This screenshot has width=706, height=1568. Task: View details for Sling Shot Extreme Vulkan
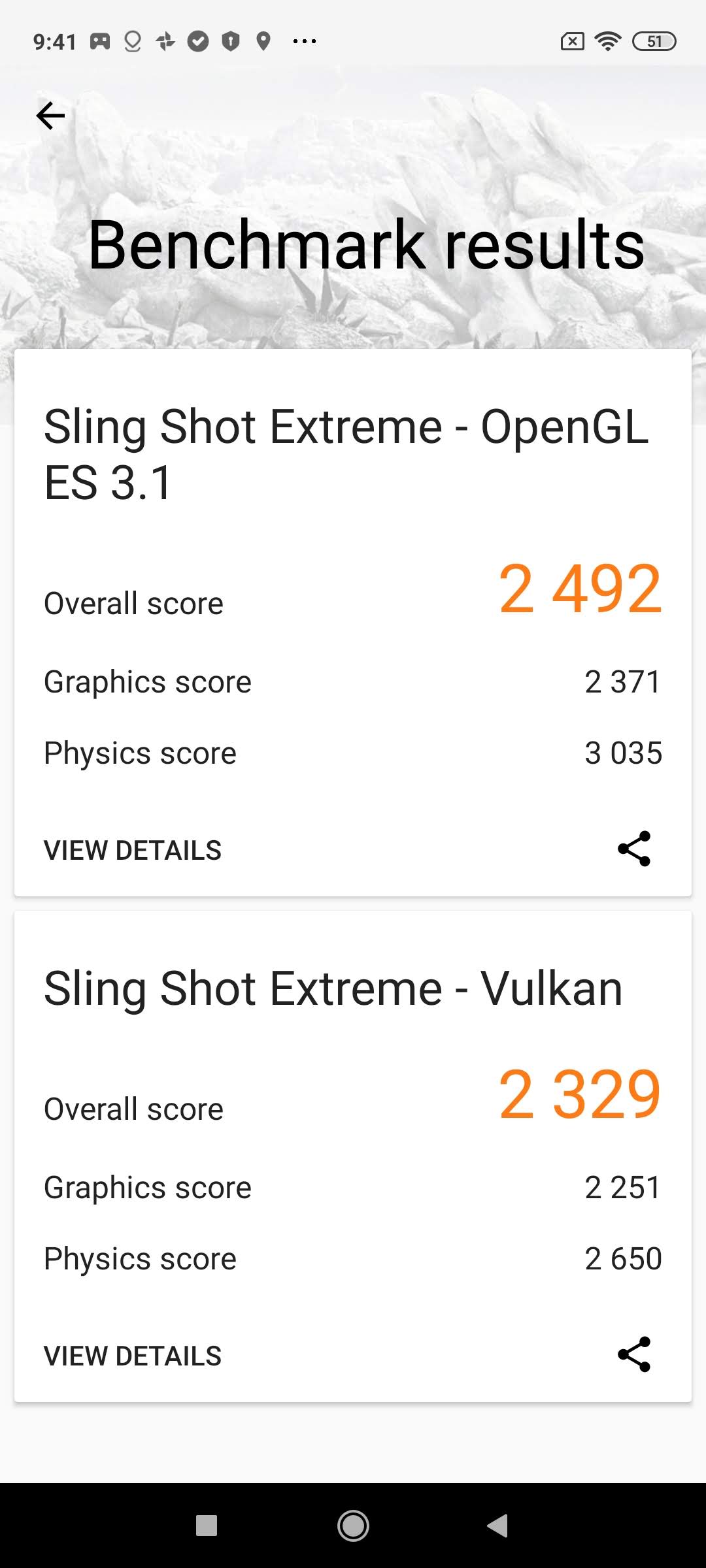pos(133,1356)
